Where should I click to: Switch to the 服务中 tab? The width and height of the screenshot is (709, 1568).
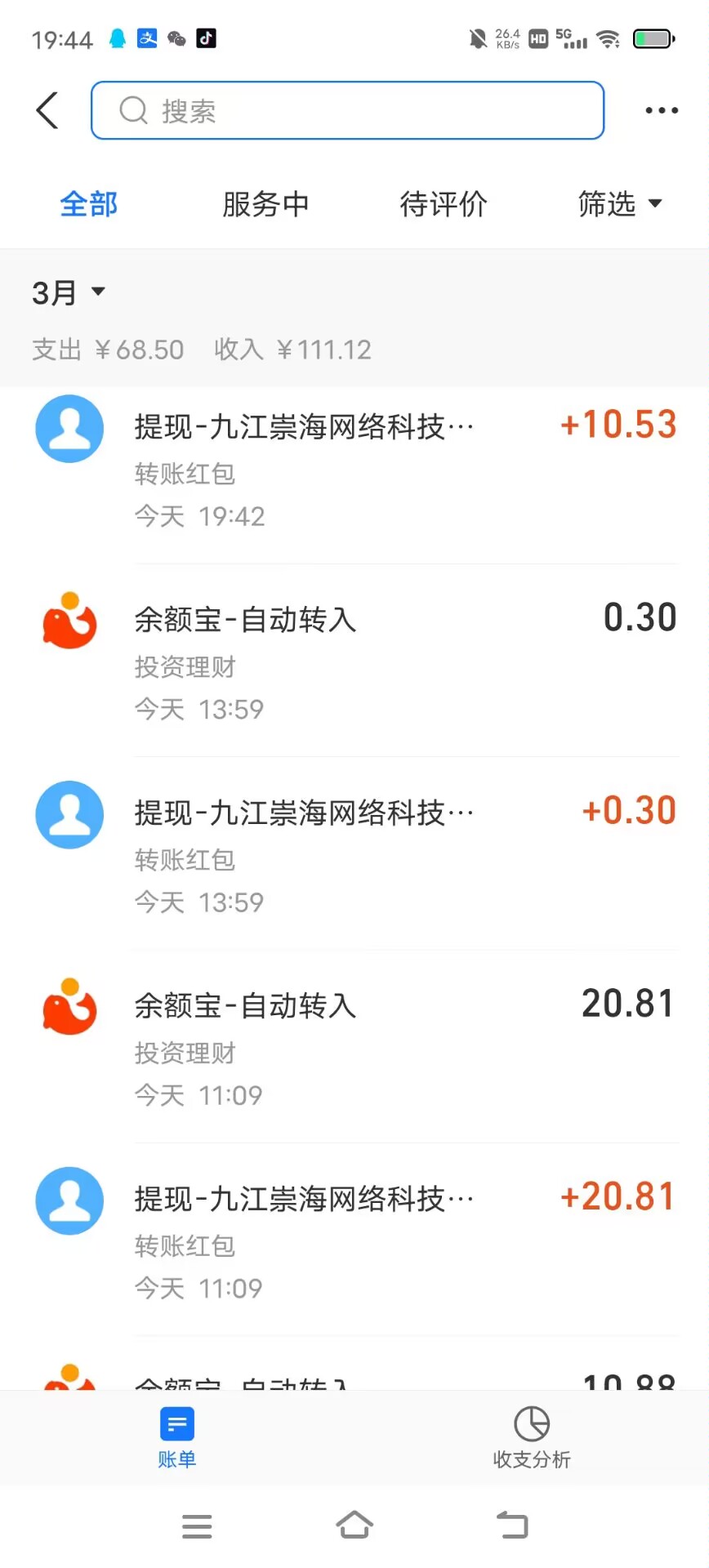(265, 205)
